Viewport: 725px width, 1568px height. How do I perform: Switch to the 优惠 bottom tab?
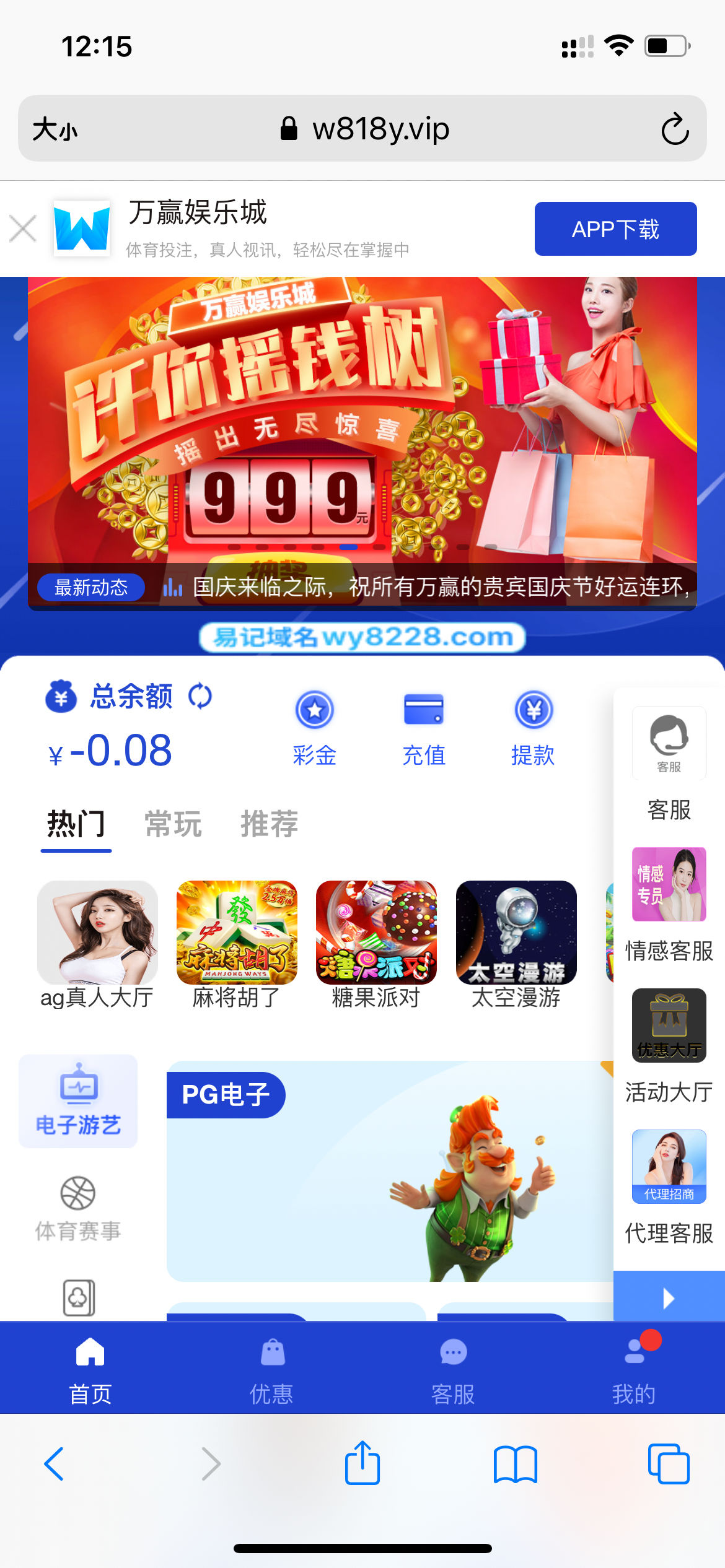[271, 1369]
